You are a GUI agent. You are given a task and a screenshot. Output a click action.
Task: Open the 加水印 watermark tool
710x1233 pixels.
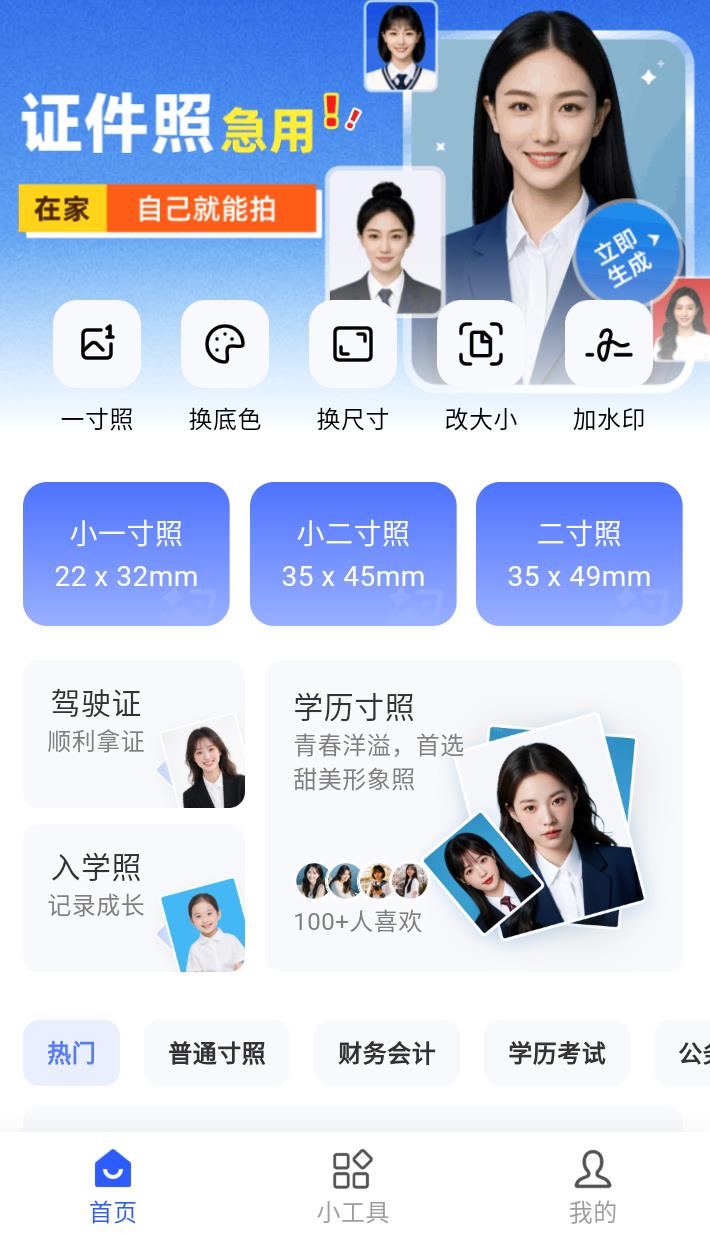609,345
